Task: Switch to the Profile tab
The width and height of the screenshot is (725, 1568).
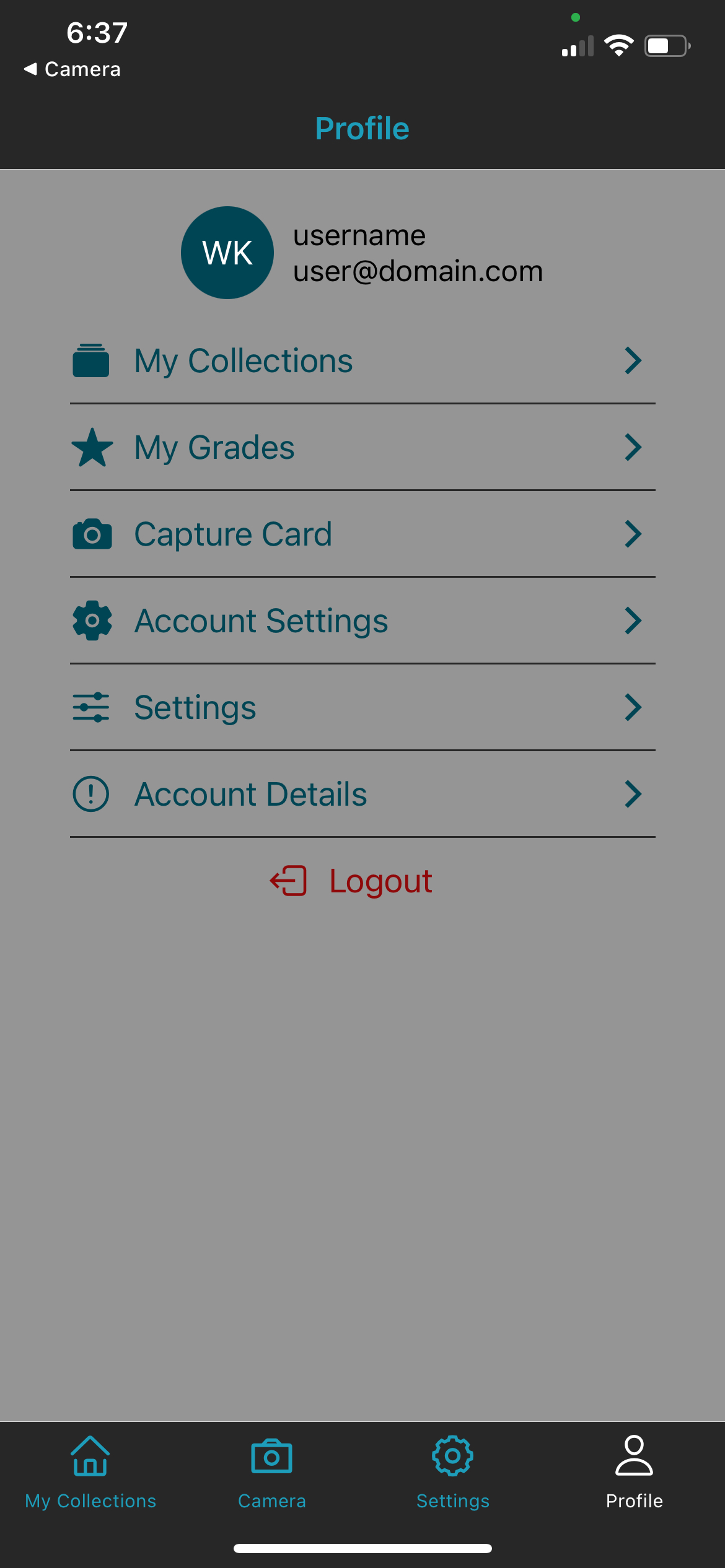Action: (x=633, y=1480)
